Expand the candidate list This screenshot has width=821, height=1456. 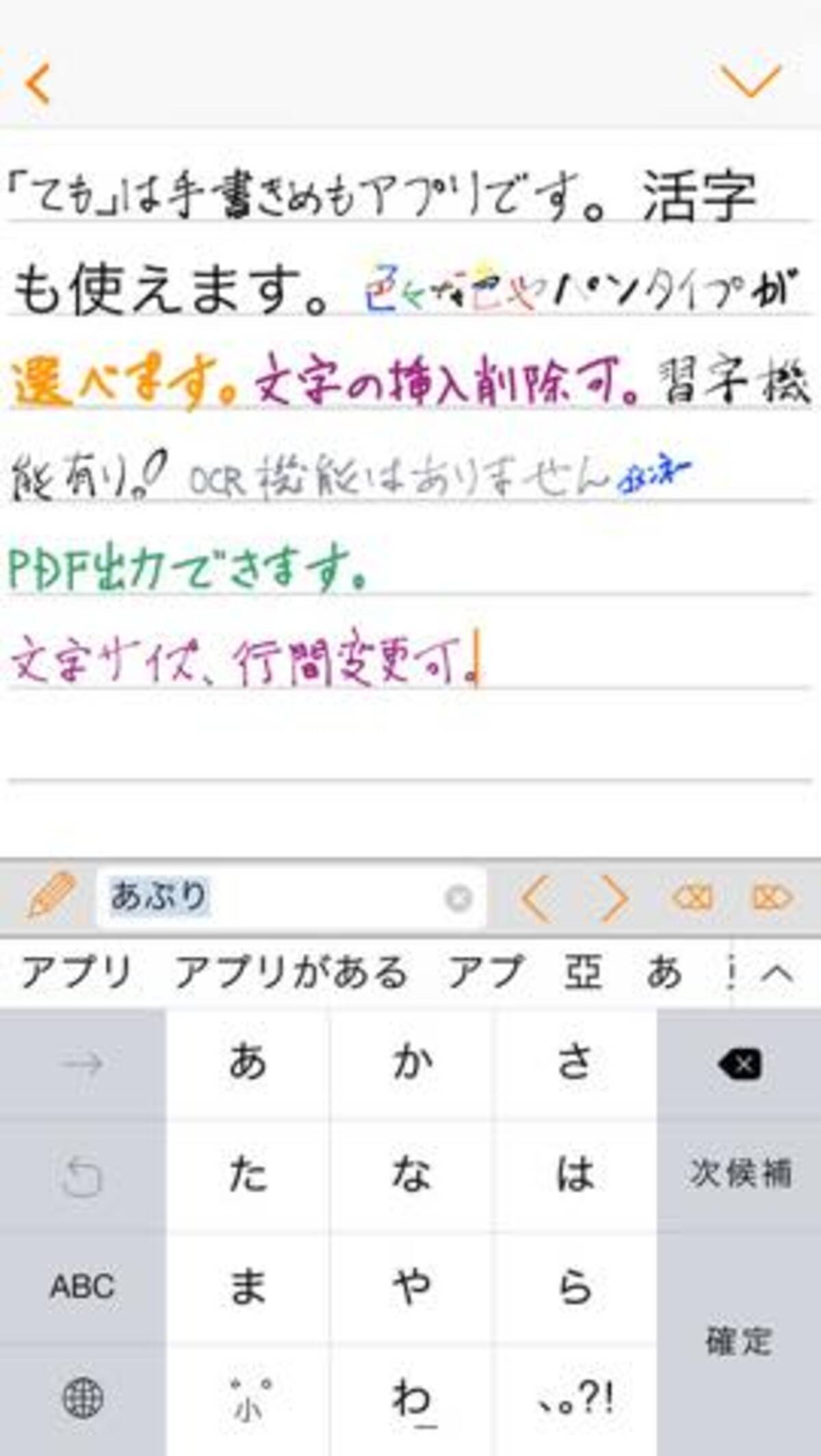point(777,973)
